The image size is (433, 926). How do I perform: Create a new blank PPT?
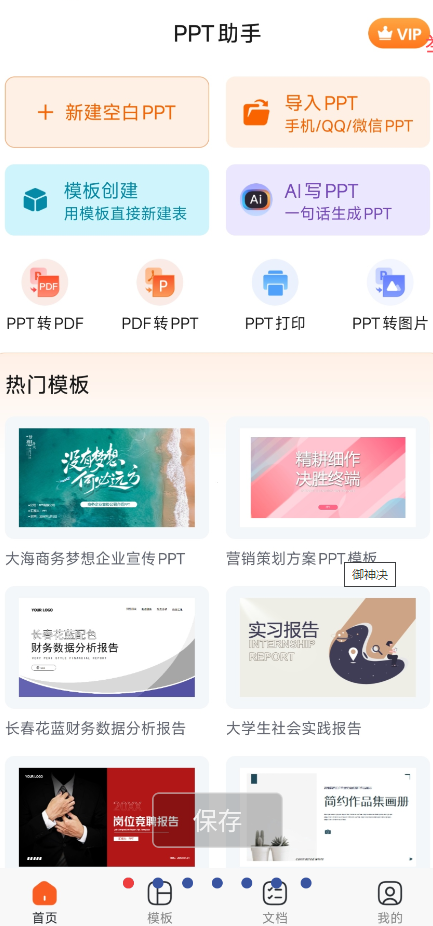[107, 112]
